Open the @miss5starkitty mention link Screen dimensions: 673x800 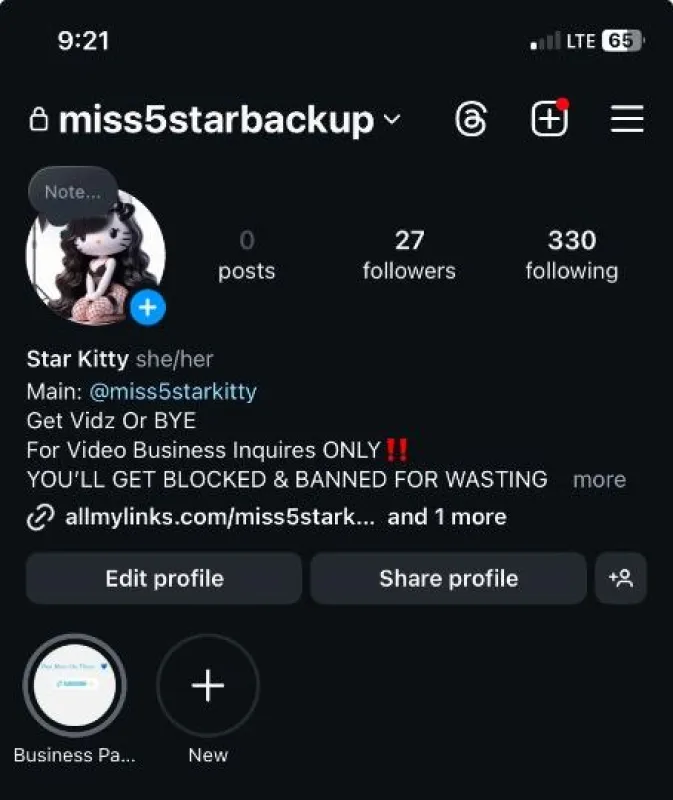tap(173, 392)
